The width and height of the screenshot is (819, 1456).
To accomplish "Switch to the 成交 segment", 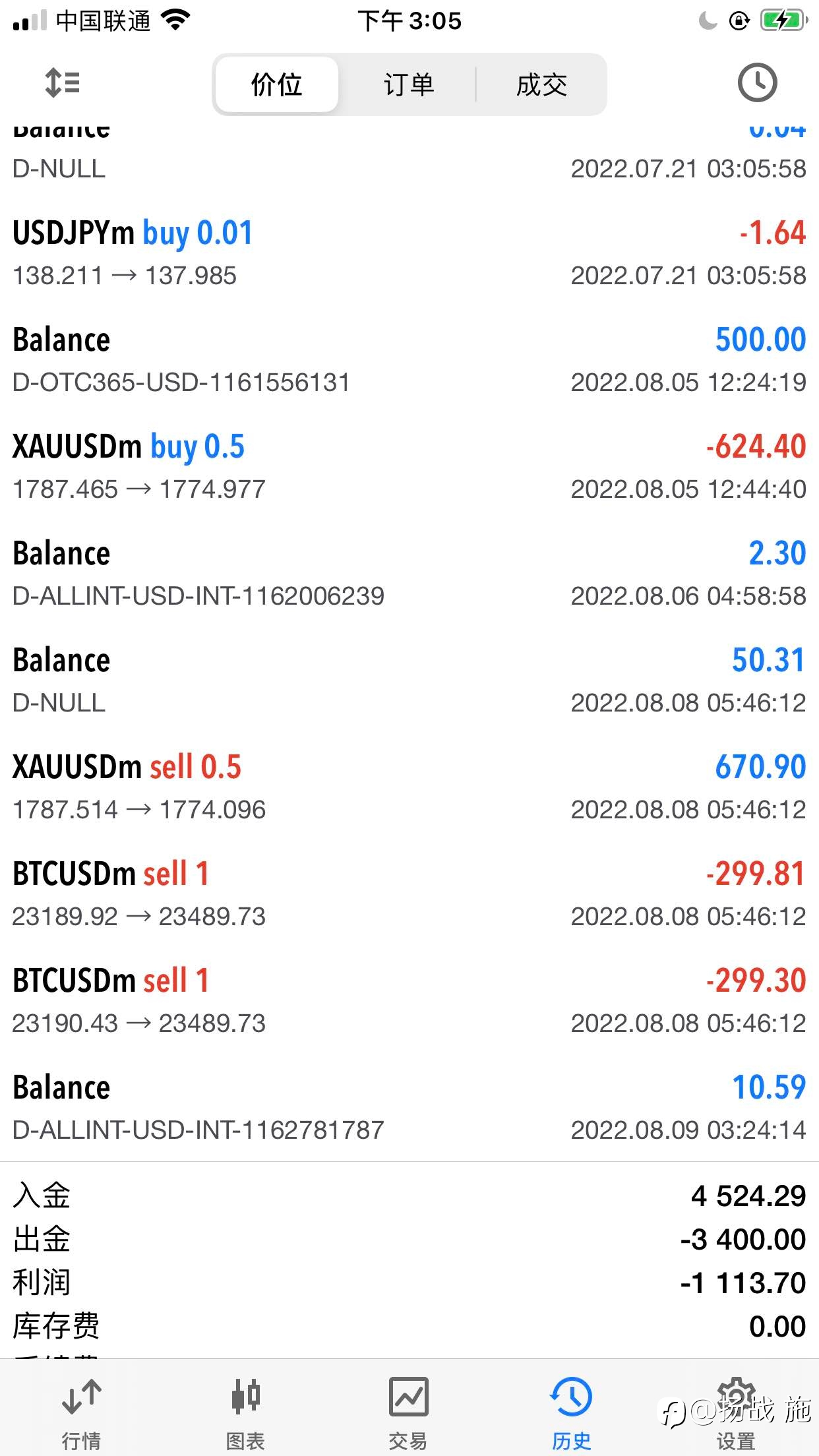I will point(541,84).
